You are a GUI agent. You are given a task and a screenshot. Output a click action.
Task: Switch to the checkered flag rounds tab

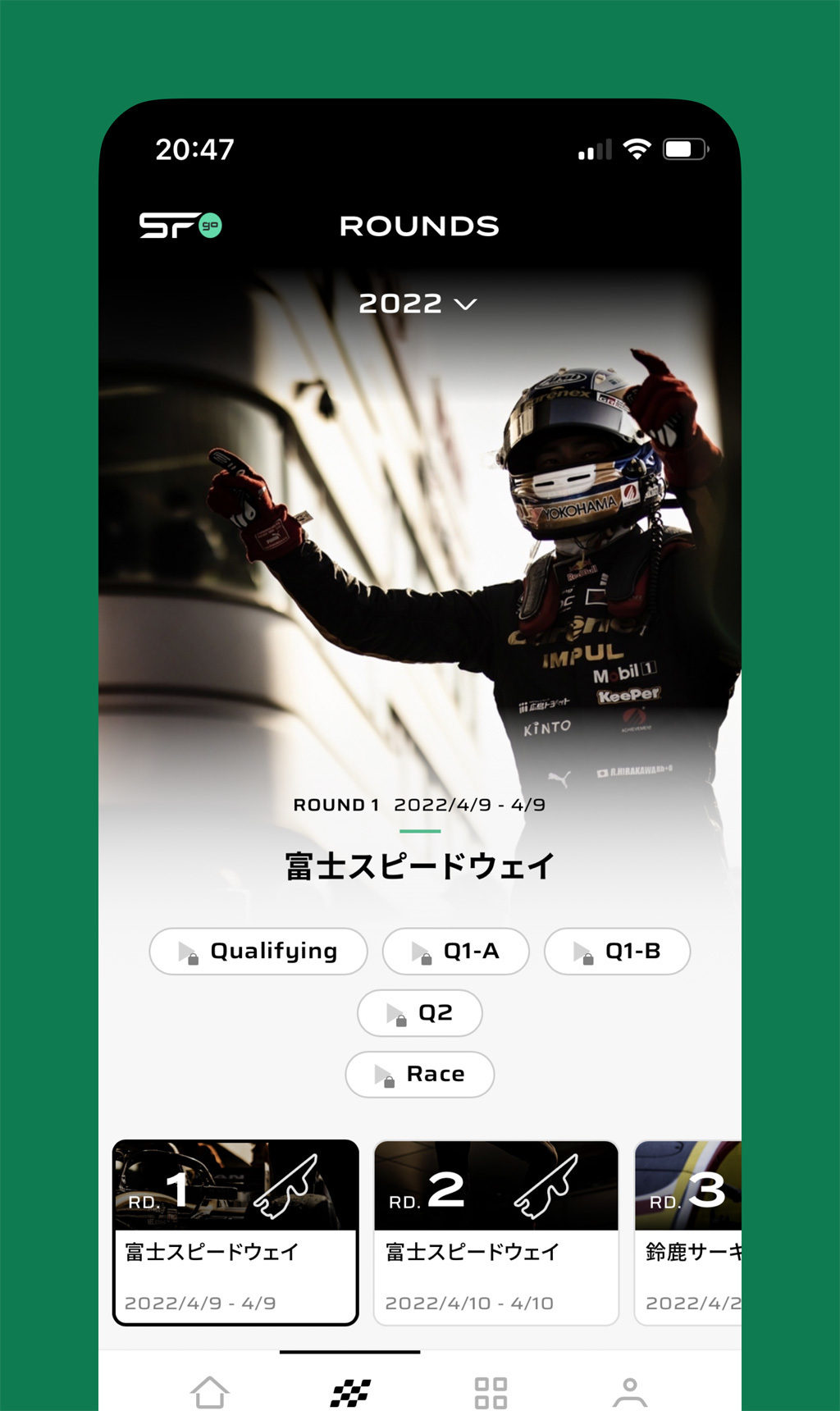pos(350,1391)
